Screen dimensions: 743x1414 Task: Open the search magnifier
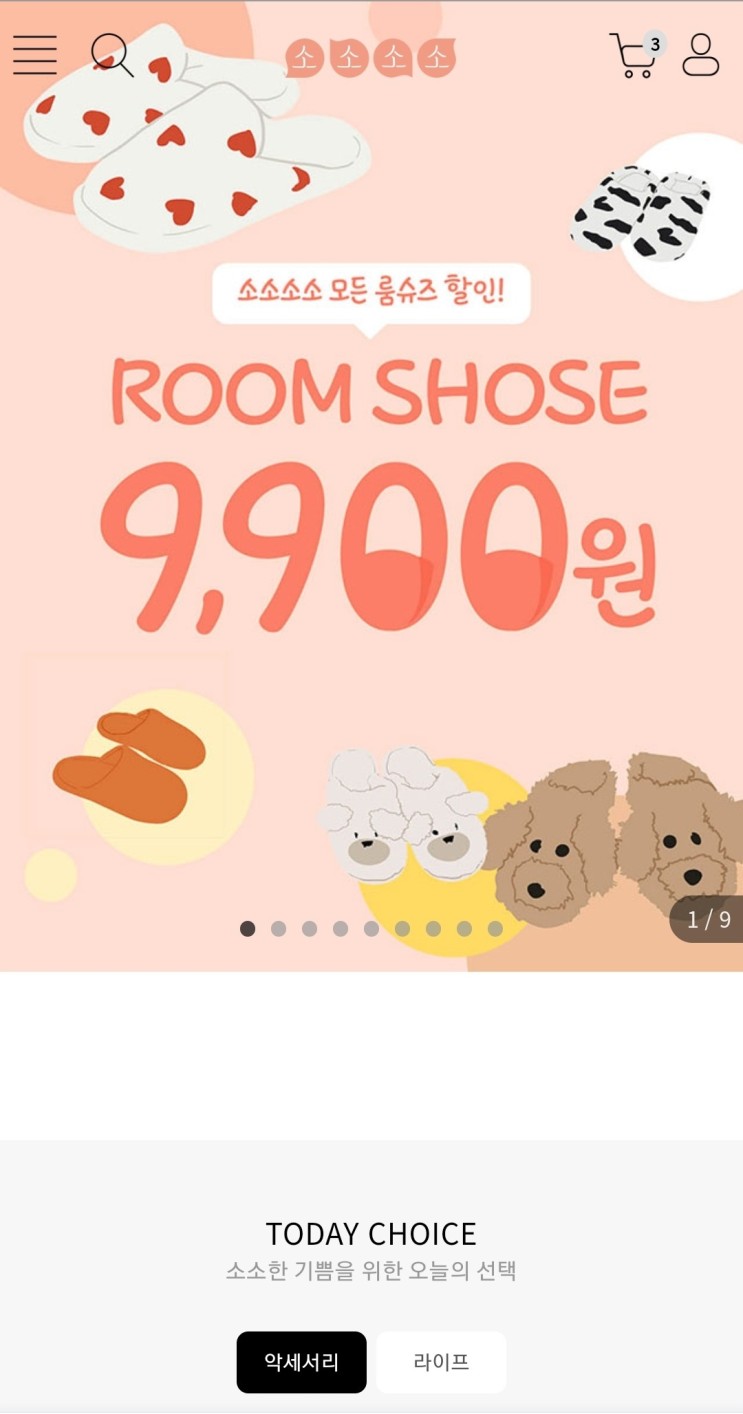pos(112,55)
